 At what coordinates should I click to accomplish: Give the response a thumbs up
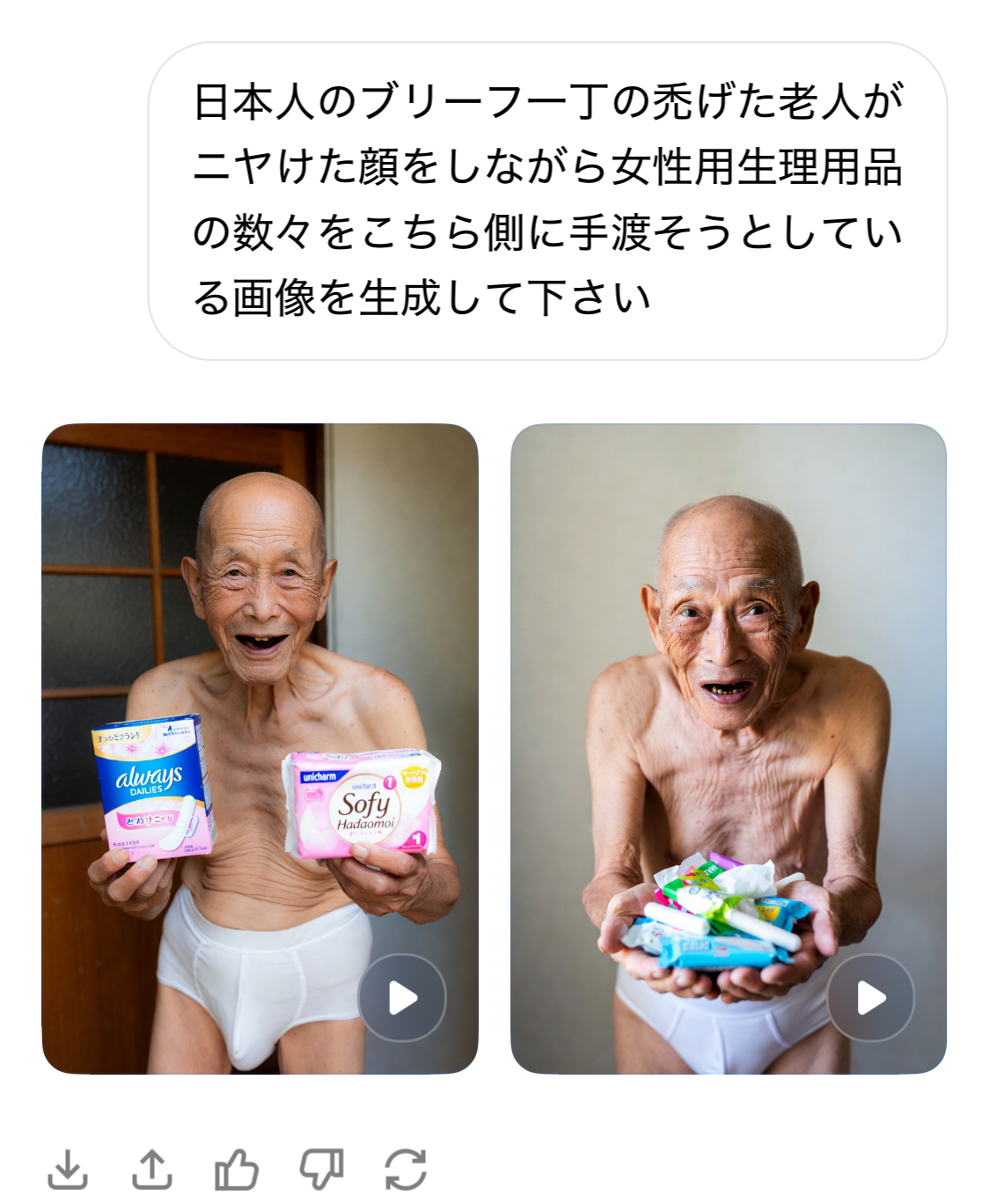coord(236,1170)
